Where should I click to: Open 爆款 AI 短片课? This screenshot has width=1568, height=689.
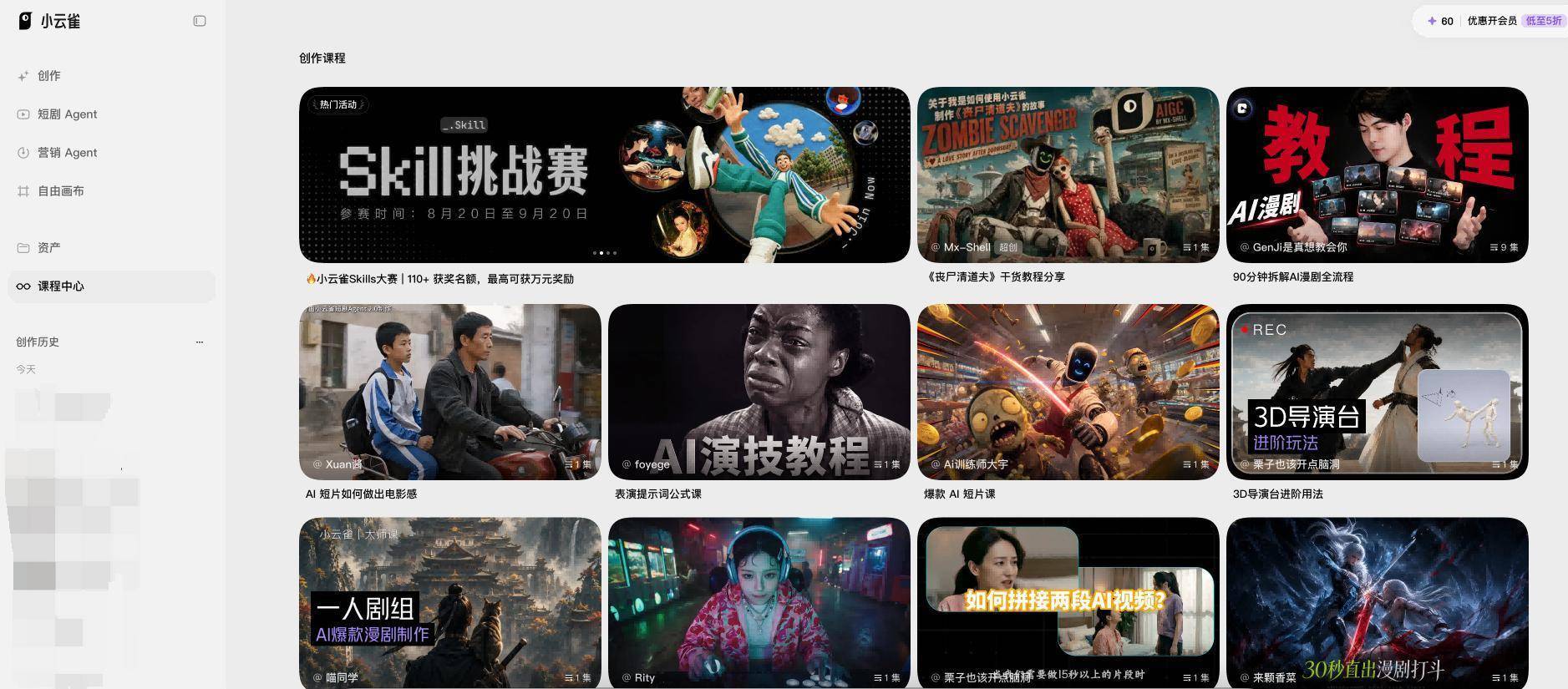point(1068,392)
